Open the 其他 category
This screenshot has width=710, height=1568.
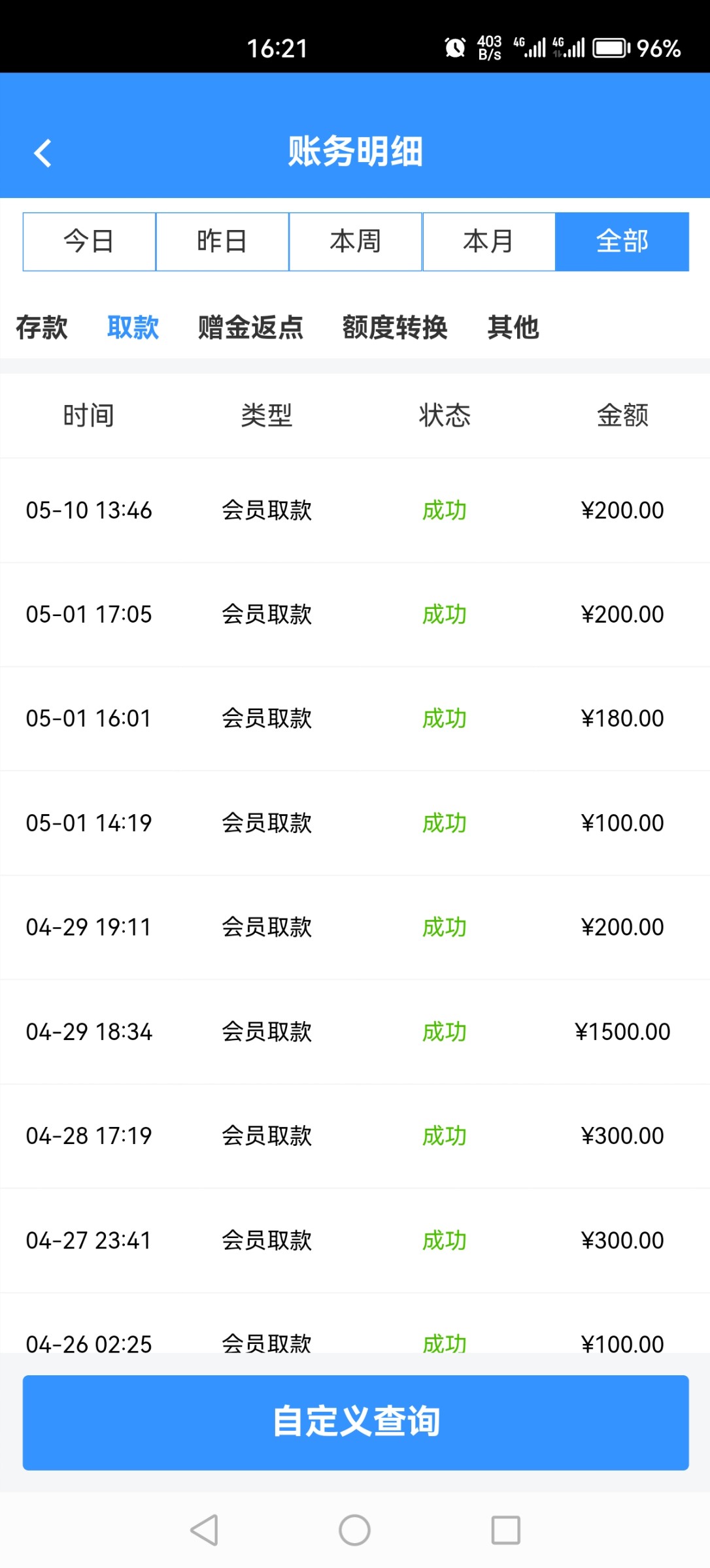pos(514,329)
